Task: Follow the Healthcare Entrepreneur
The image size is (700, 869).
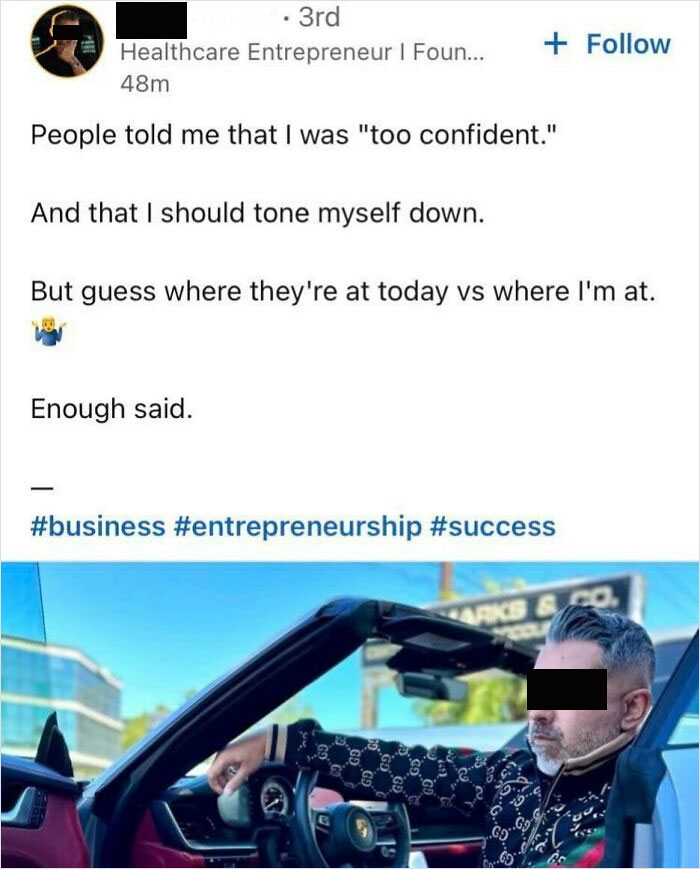Action: [x=607, y=45]
